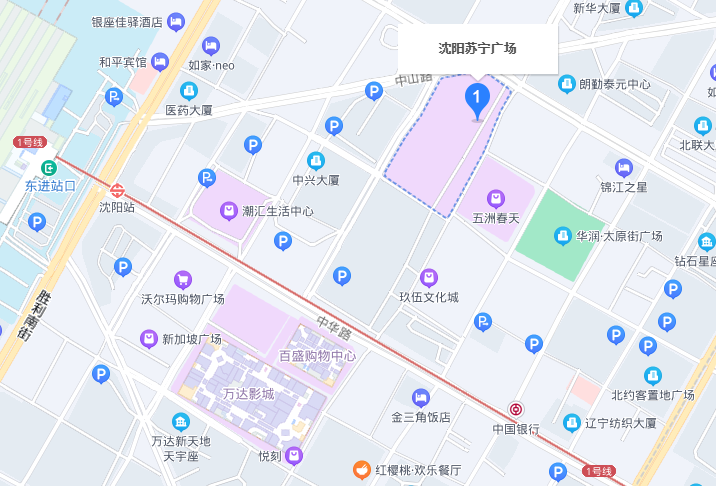Select the 金三角饭店 hotel marker
The image size is (716, 486).
(x=420, y=398)
